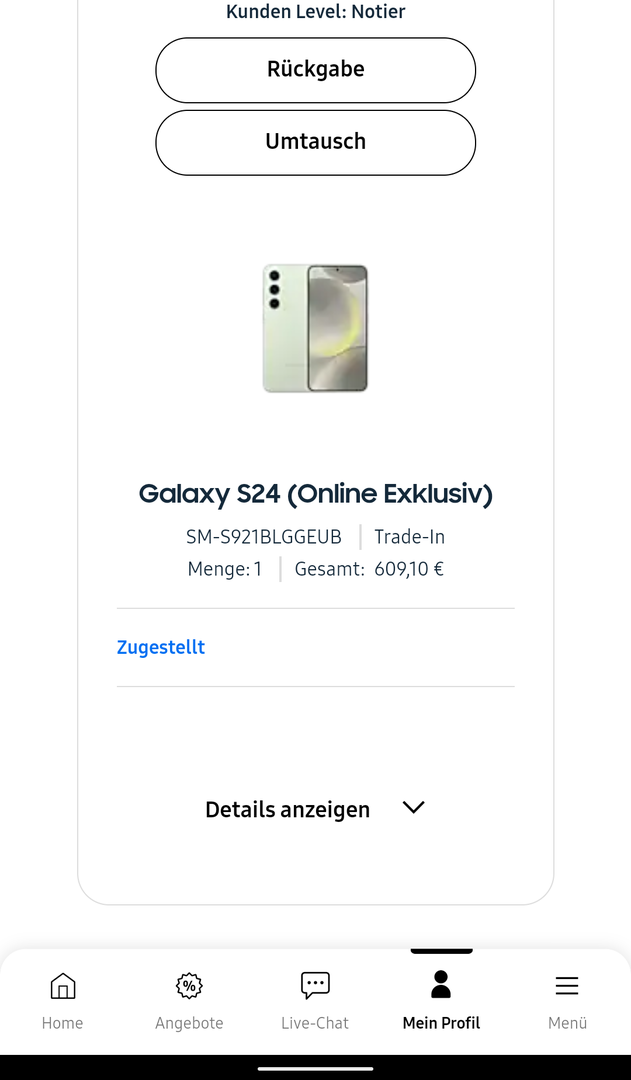Viewport: 631px width, 1080px height.
Task: Tap the Rückgabe button
Action: point(315,70)
